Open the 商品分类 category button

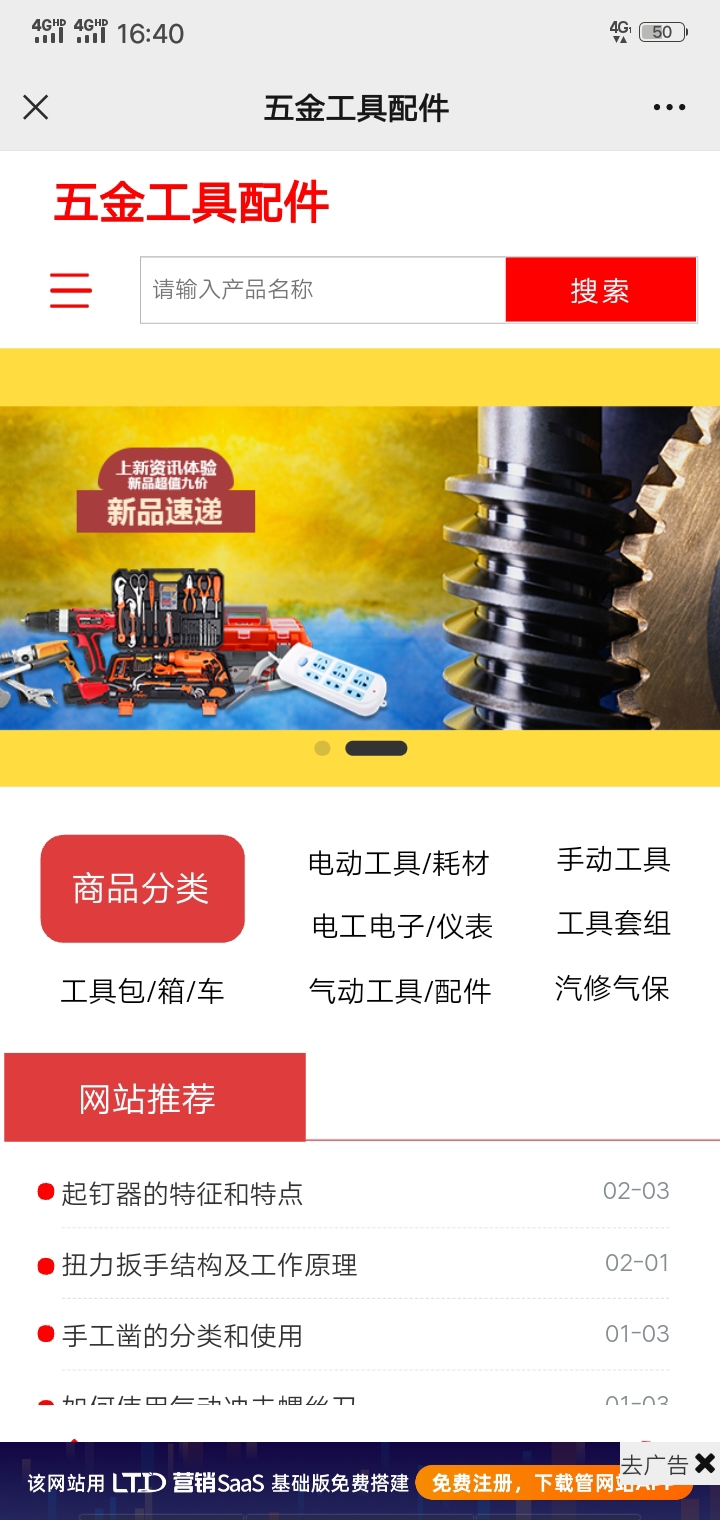pos(142,888)
